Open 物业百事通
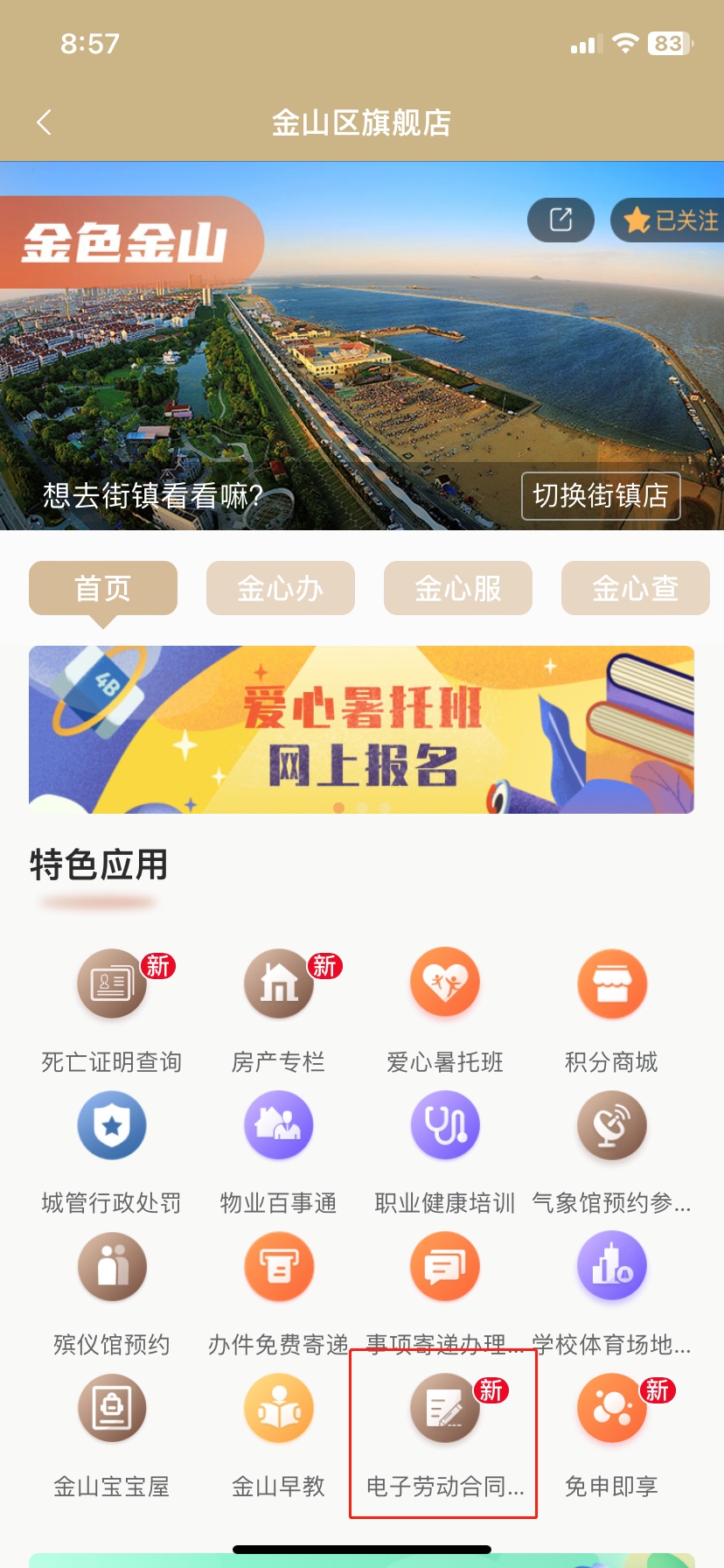 [x=279, y=1126]
